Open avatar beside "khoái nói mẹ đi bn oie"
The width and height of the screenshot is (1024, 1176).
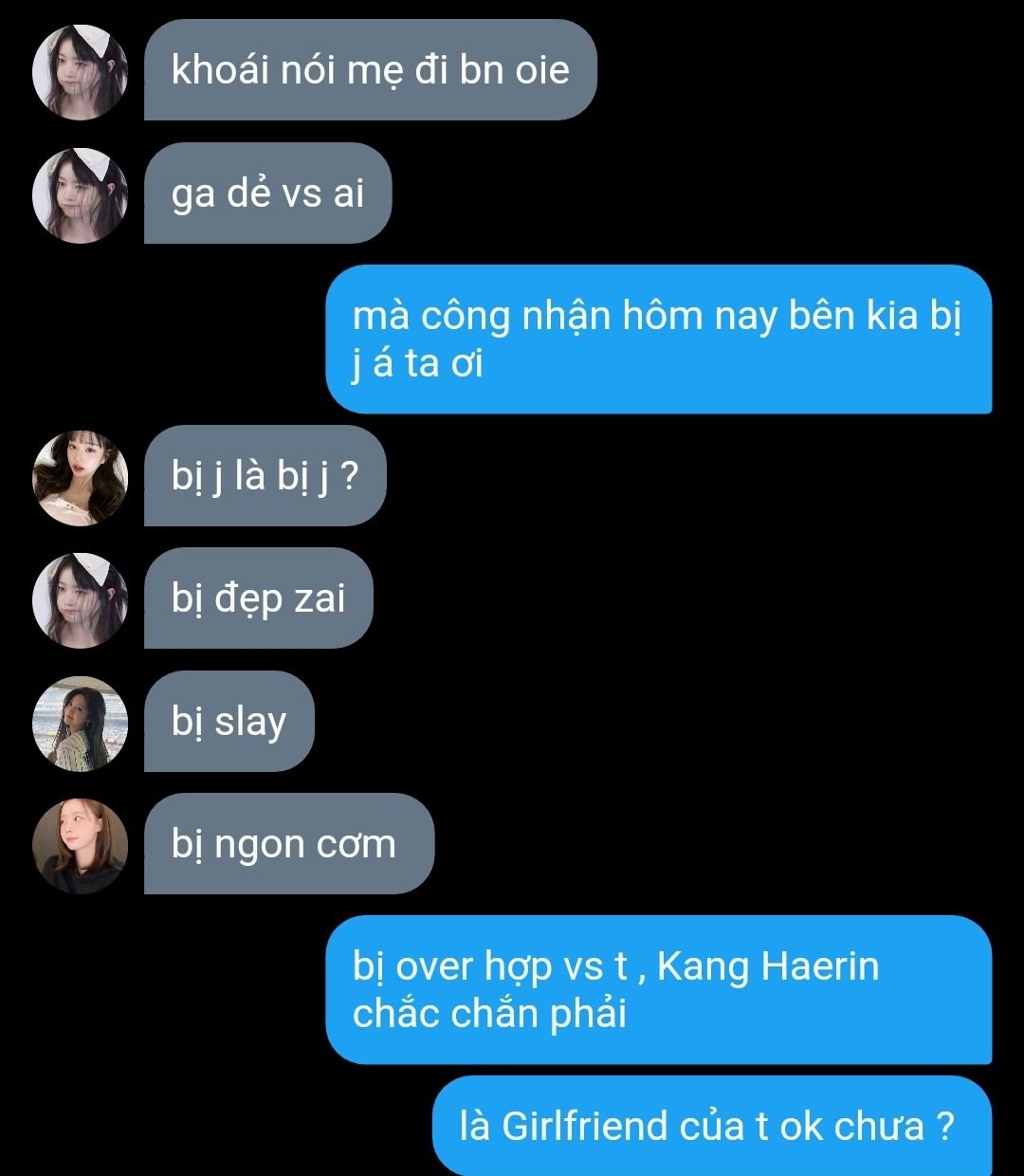[80, 72]
